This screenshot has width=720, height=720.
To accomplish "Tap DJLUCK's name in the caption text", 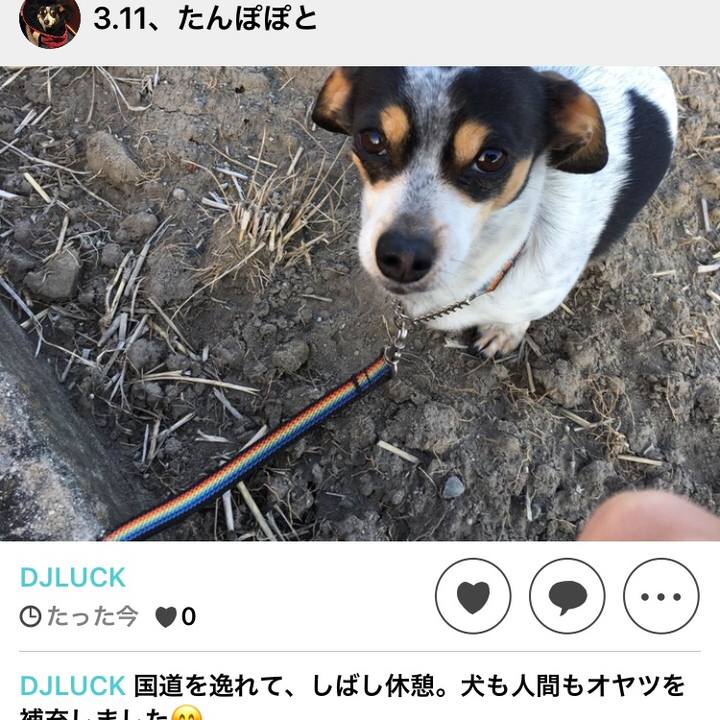I will pos(73,685).
